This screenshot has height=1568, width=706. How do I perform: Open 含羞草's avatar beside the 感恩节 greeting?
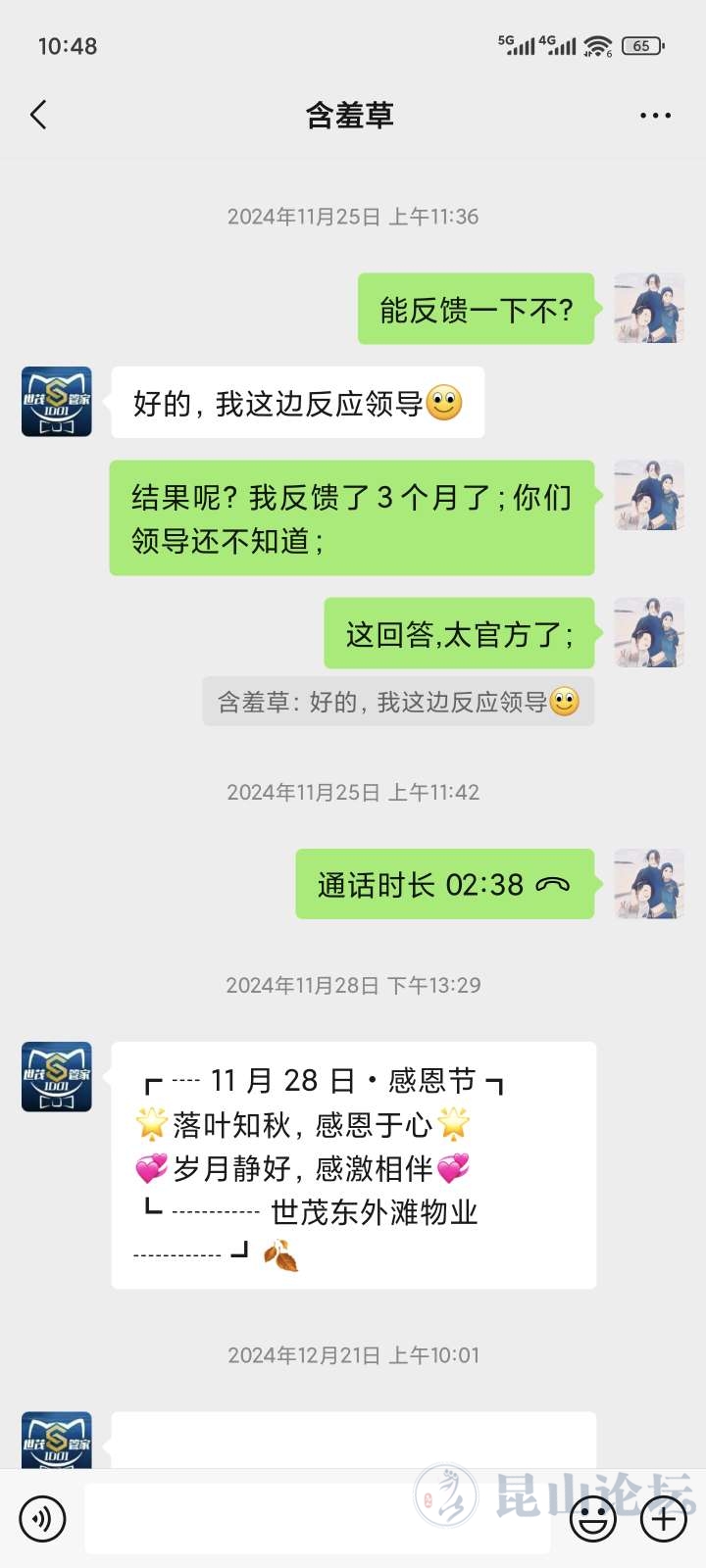[x=57, y=1076]
